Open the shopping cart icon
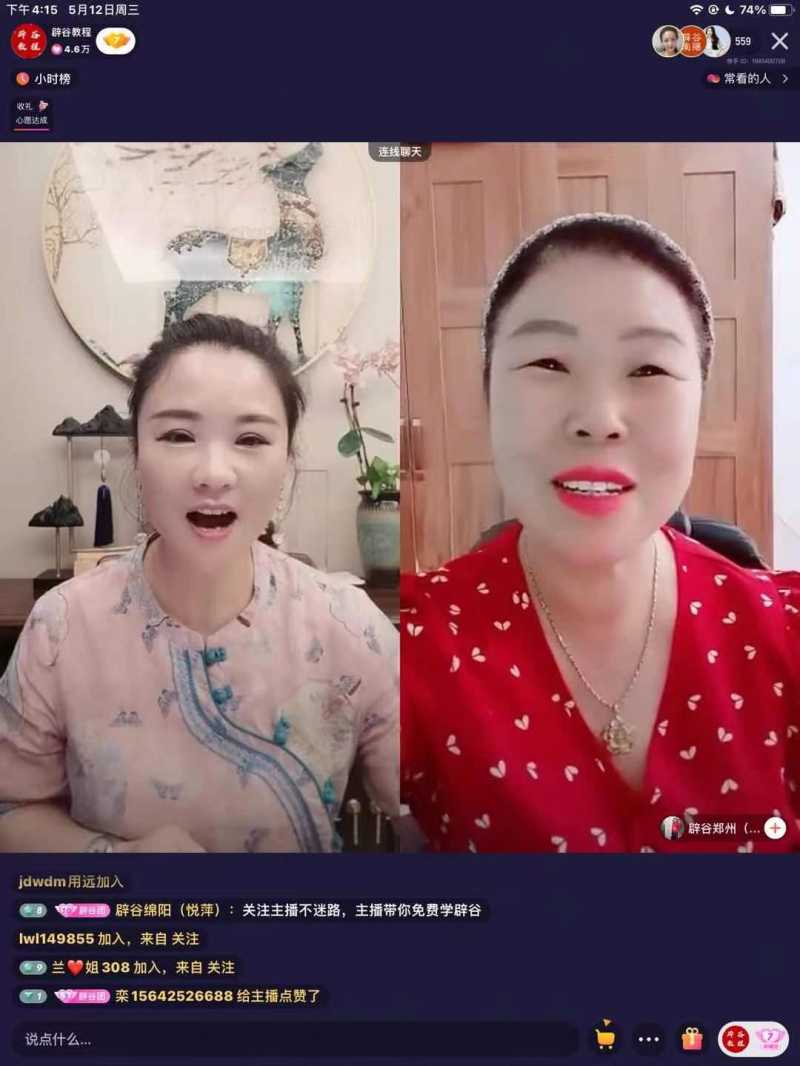Viewport: 800px width, 1066px height. click(x=604, y=1039)
